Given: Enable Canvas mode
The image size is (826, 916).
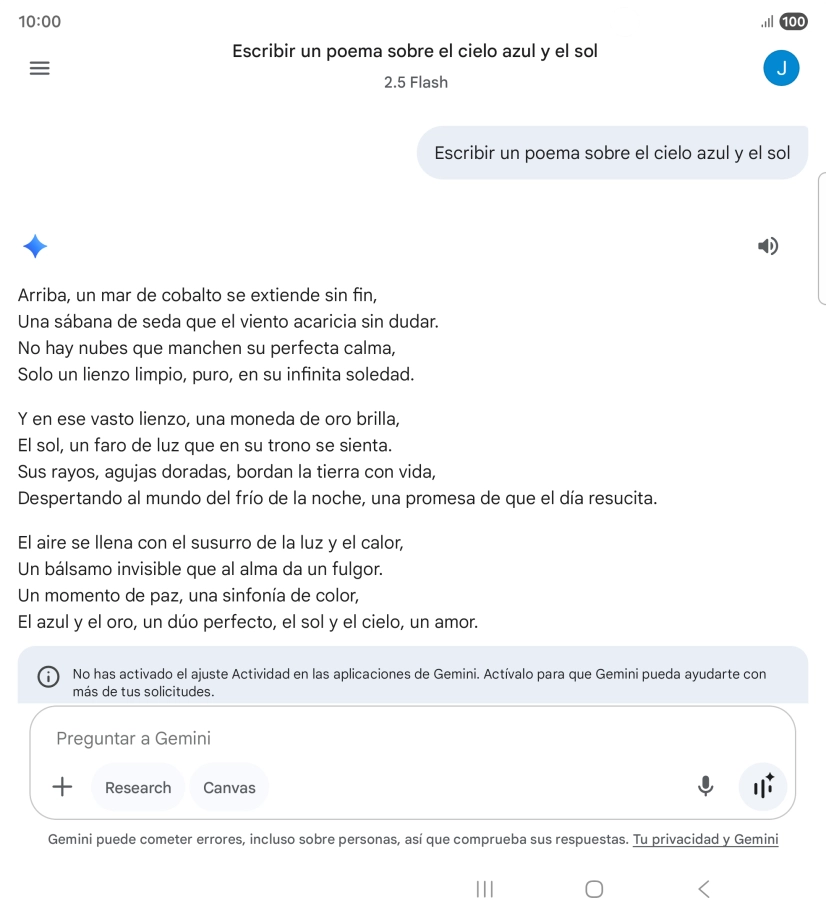Looking at the screenshot, I should 229,787.
